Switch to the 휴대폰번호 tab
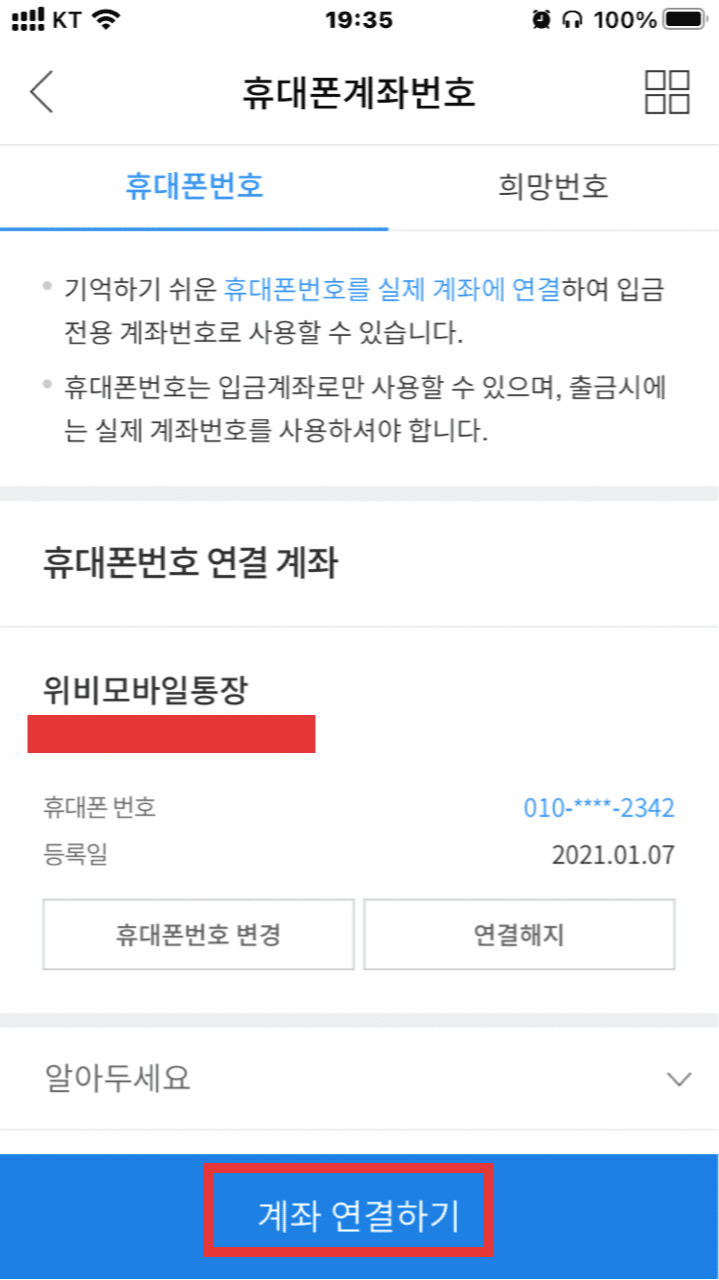 pyautogui.click(x=194, y=187)
